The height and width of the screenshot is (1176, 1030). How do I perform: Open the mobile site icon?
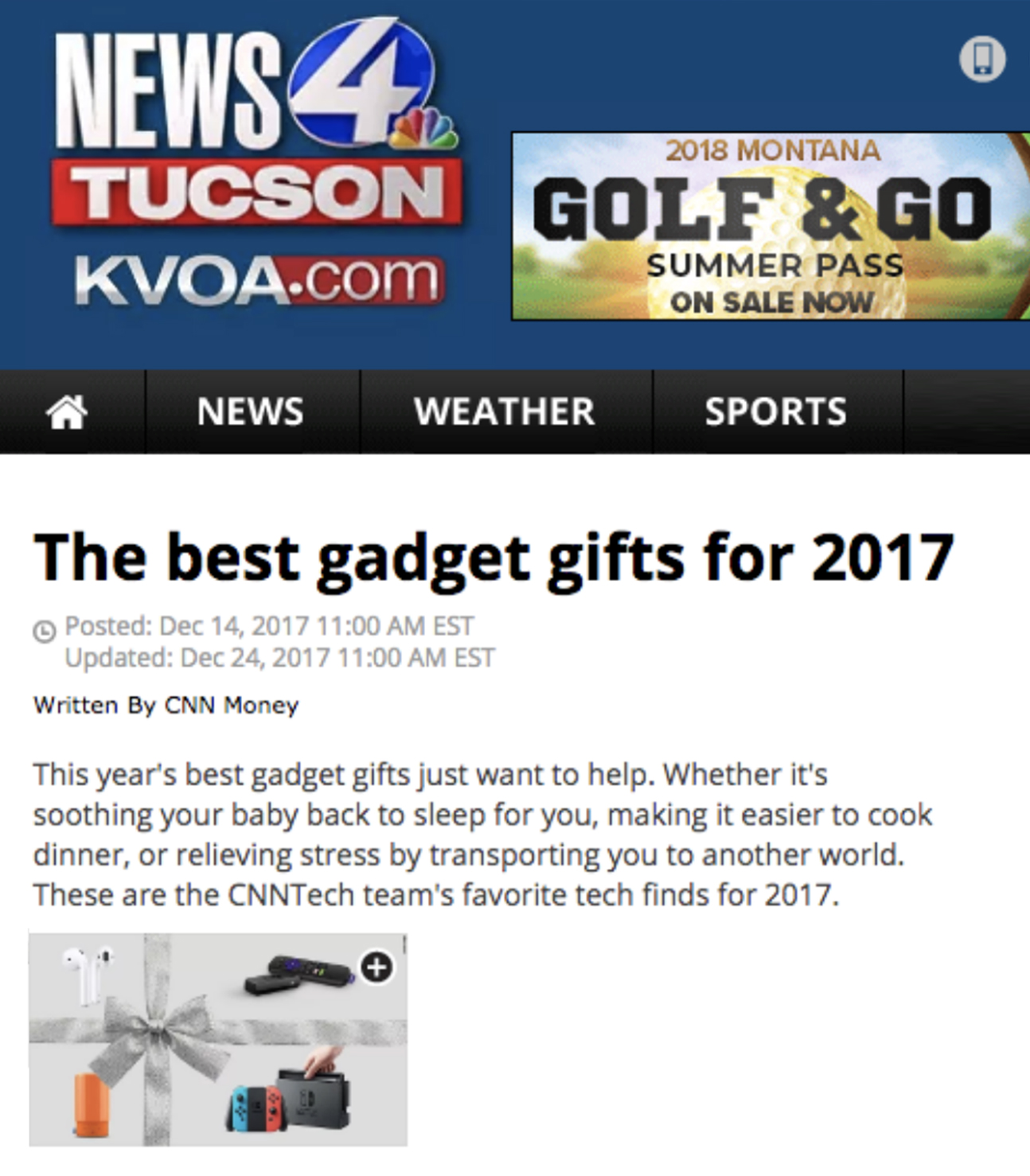(x=982, y=59)
